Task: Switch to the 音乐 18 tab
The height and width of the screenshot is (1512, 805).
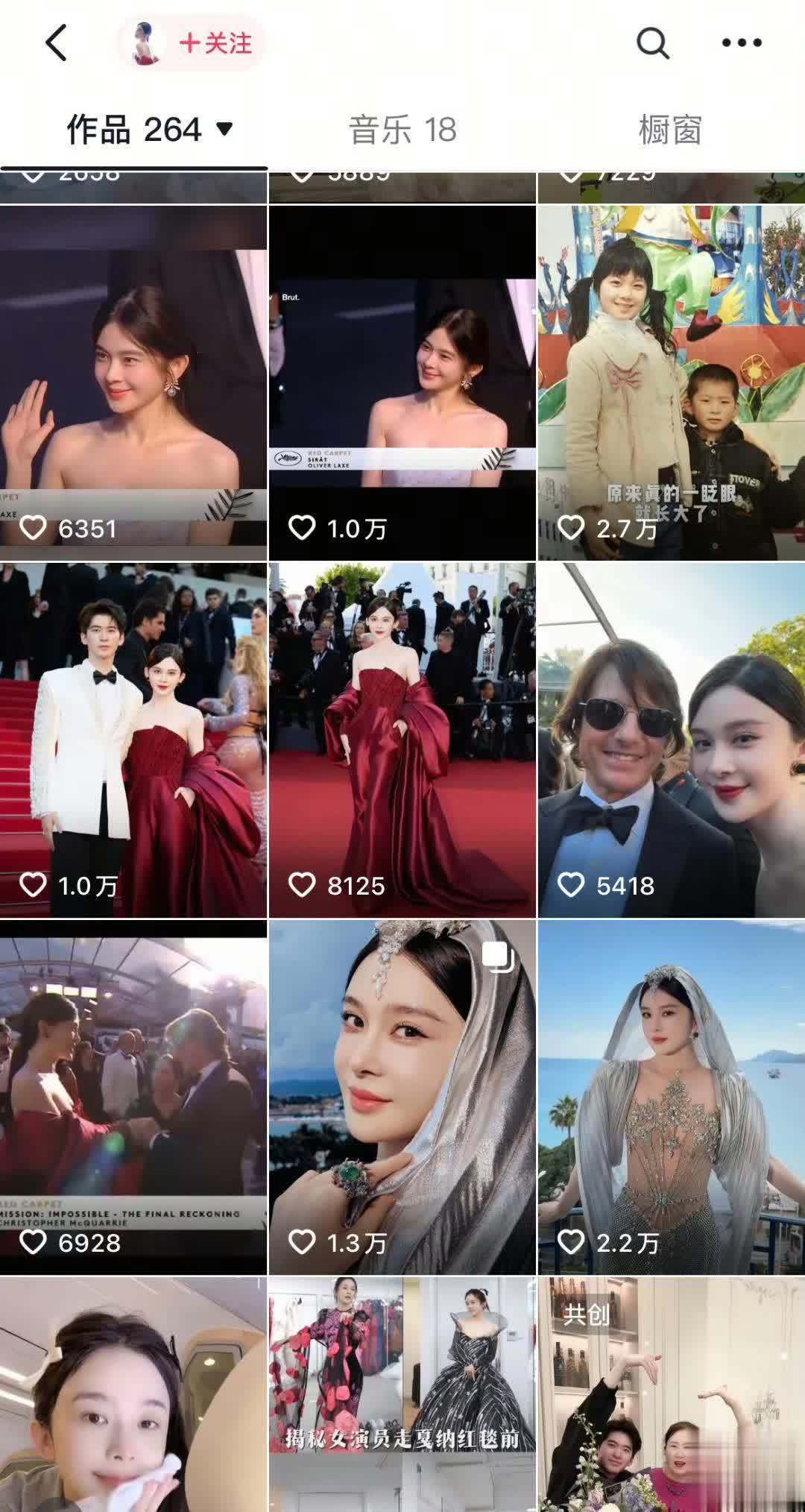Action: (402, 130)
